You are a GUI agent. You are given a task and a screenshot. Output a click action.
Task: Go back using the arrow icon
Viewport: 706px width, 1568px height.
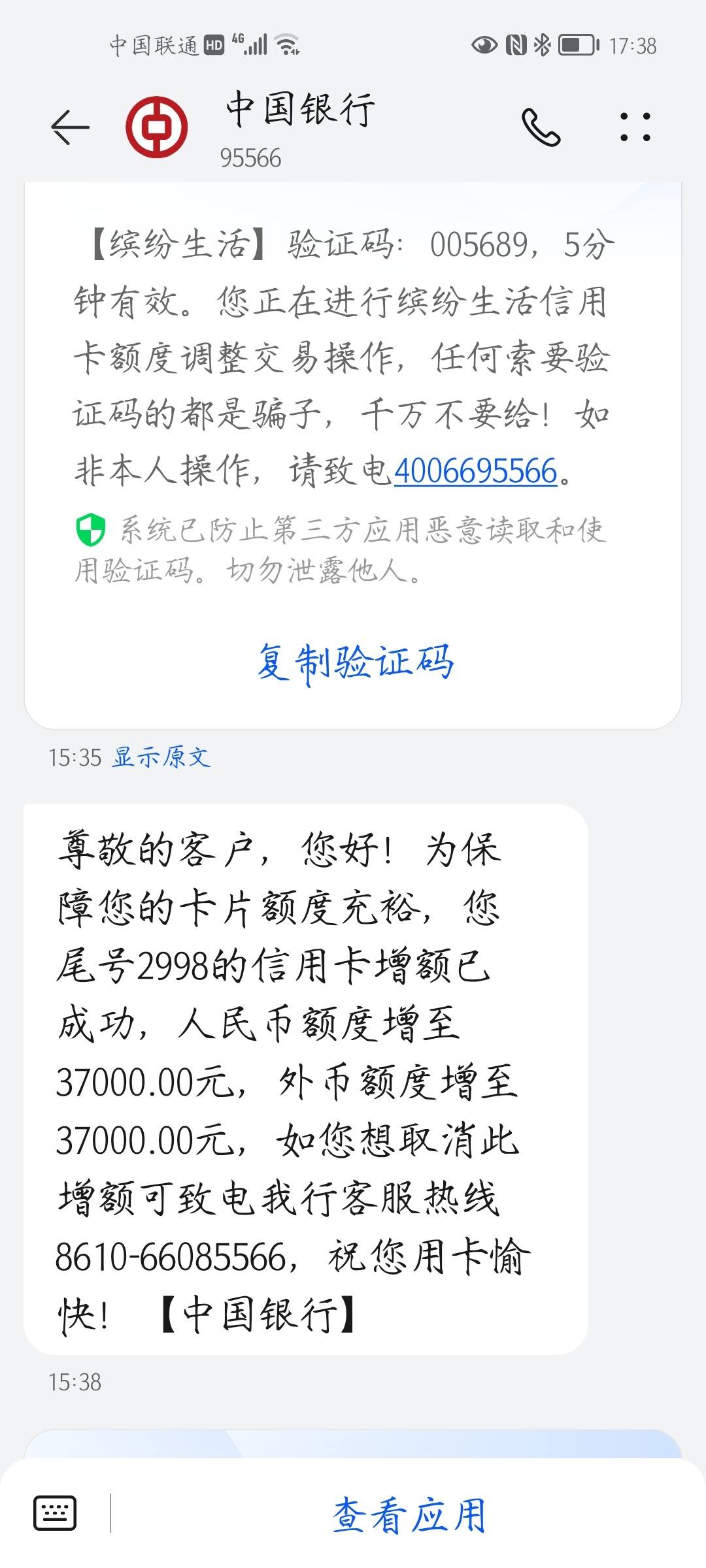coord(70,127)
